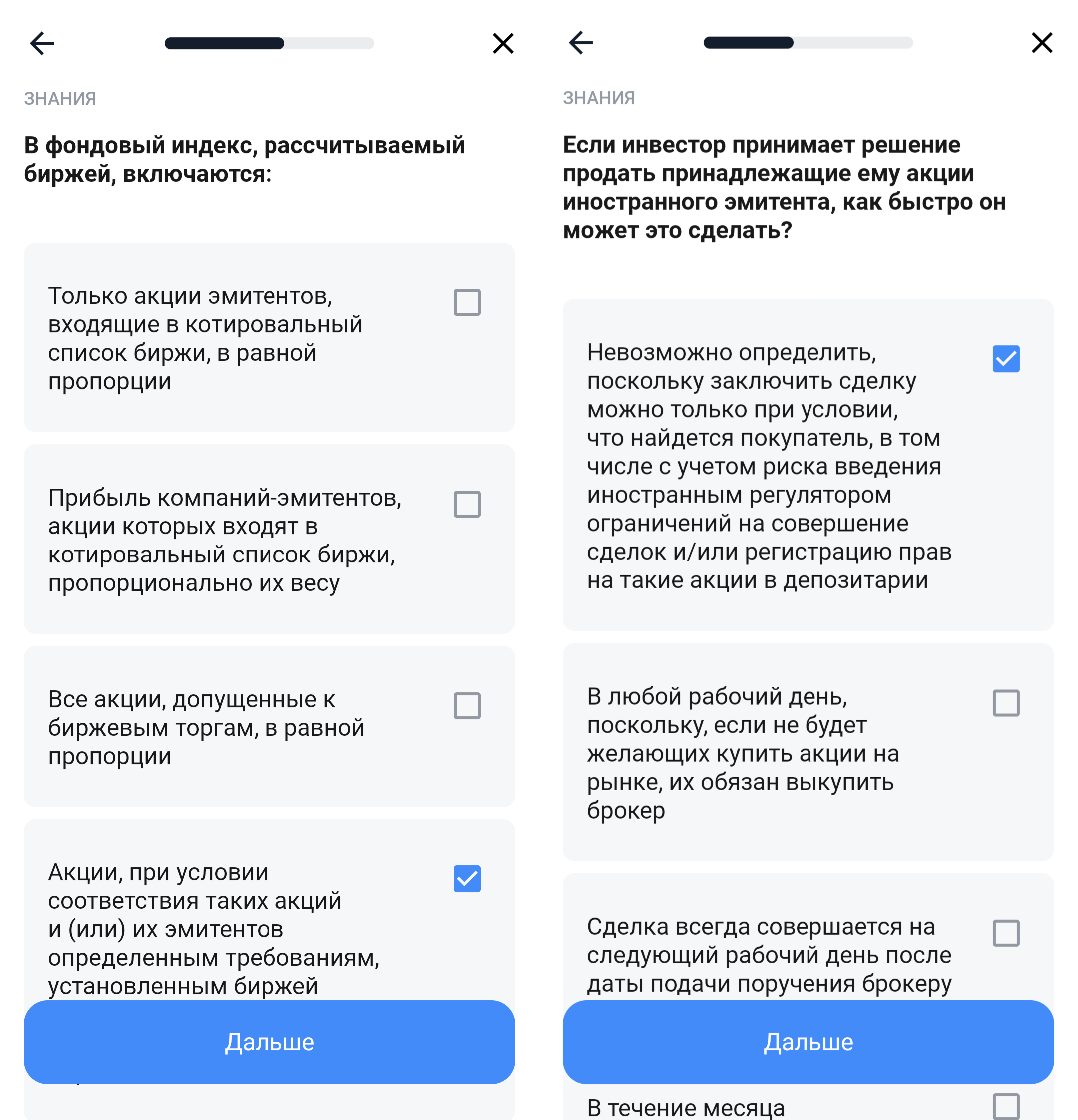
Task: Check 'Все акции, допущенные к биржевым торгам'
Action: tap(467, 706)
